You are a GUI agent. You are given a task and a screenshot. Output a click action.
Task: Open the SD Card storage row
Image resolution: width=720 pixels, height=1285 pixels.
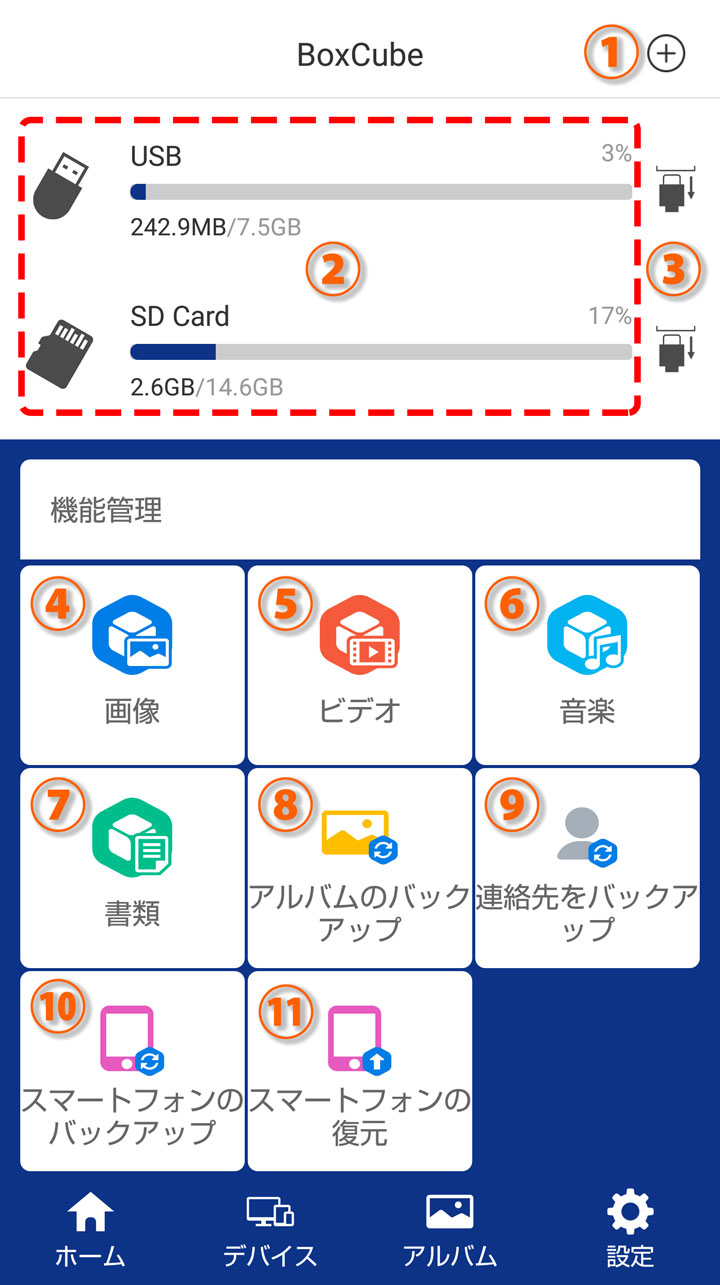pos(330,350)
